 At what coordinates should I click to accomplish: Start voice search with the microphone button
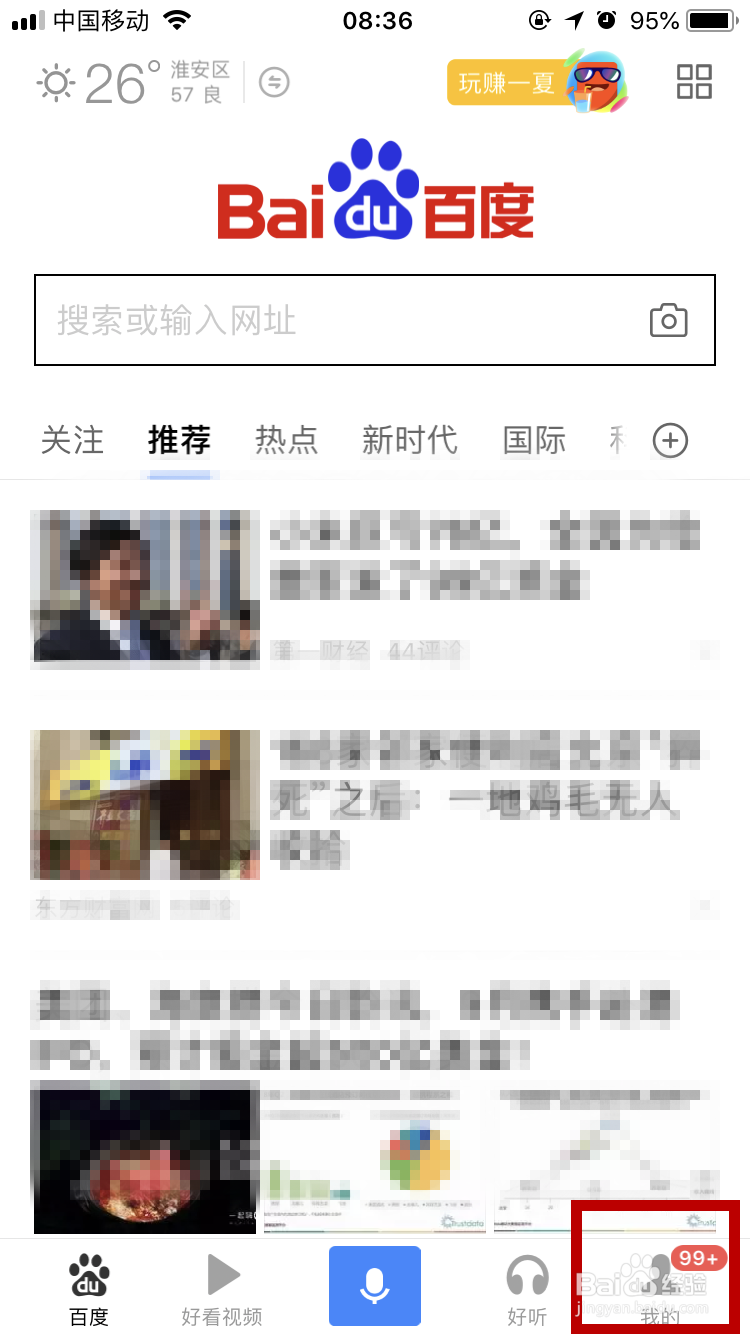point(375,1286)
